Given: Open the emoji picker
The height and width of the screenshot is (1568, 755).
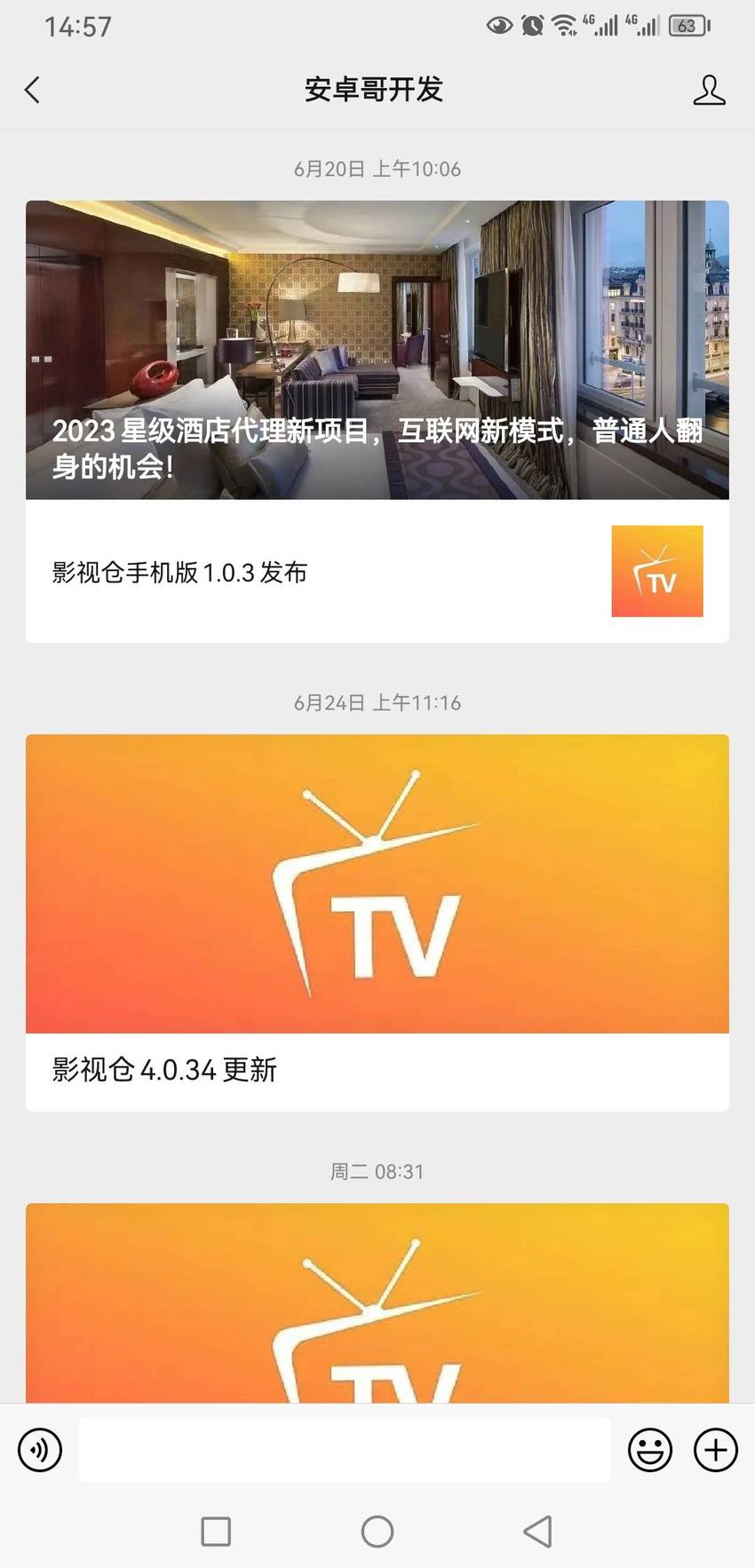Looking at the screenshot, I should [650, 1450].
